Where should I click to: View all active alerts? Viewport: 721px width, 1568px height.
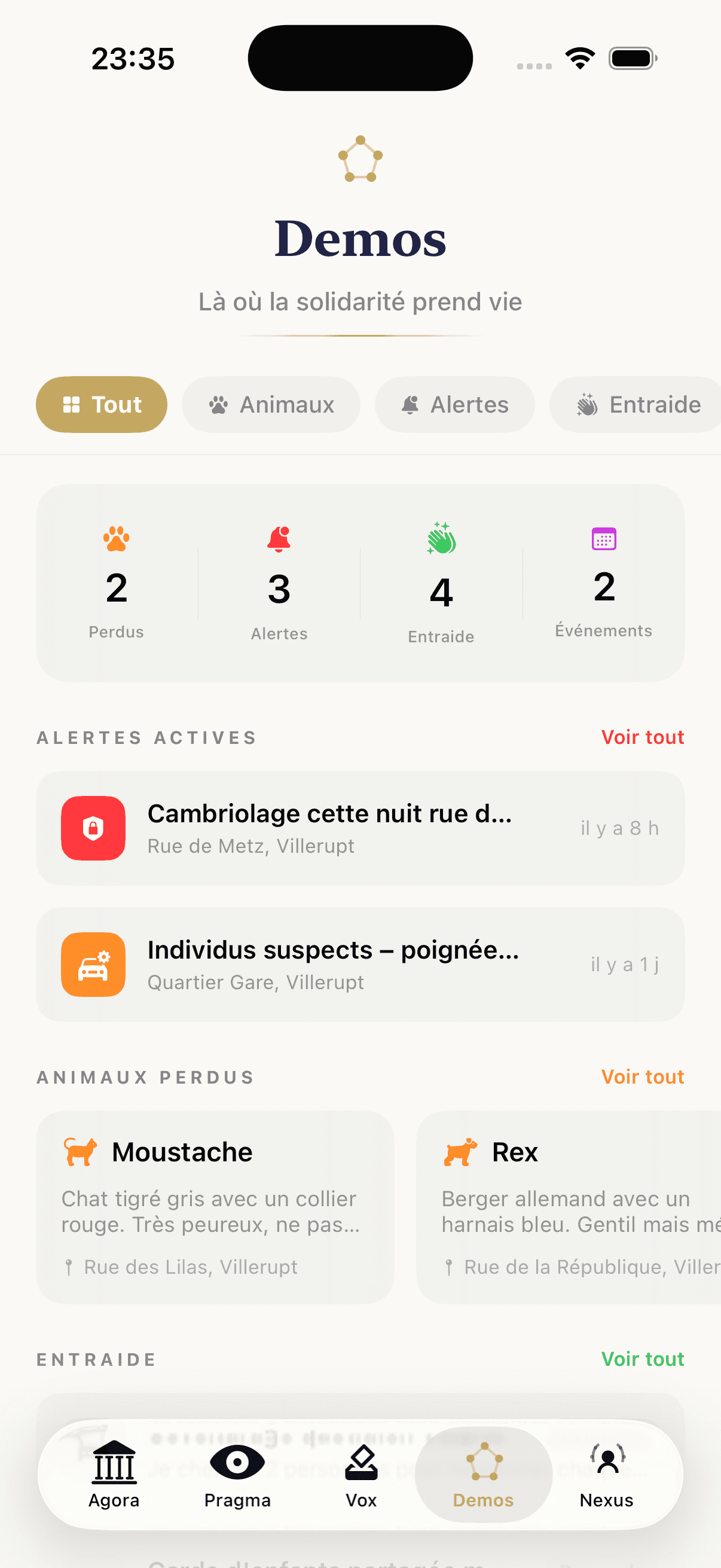point(642,737)
